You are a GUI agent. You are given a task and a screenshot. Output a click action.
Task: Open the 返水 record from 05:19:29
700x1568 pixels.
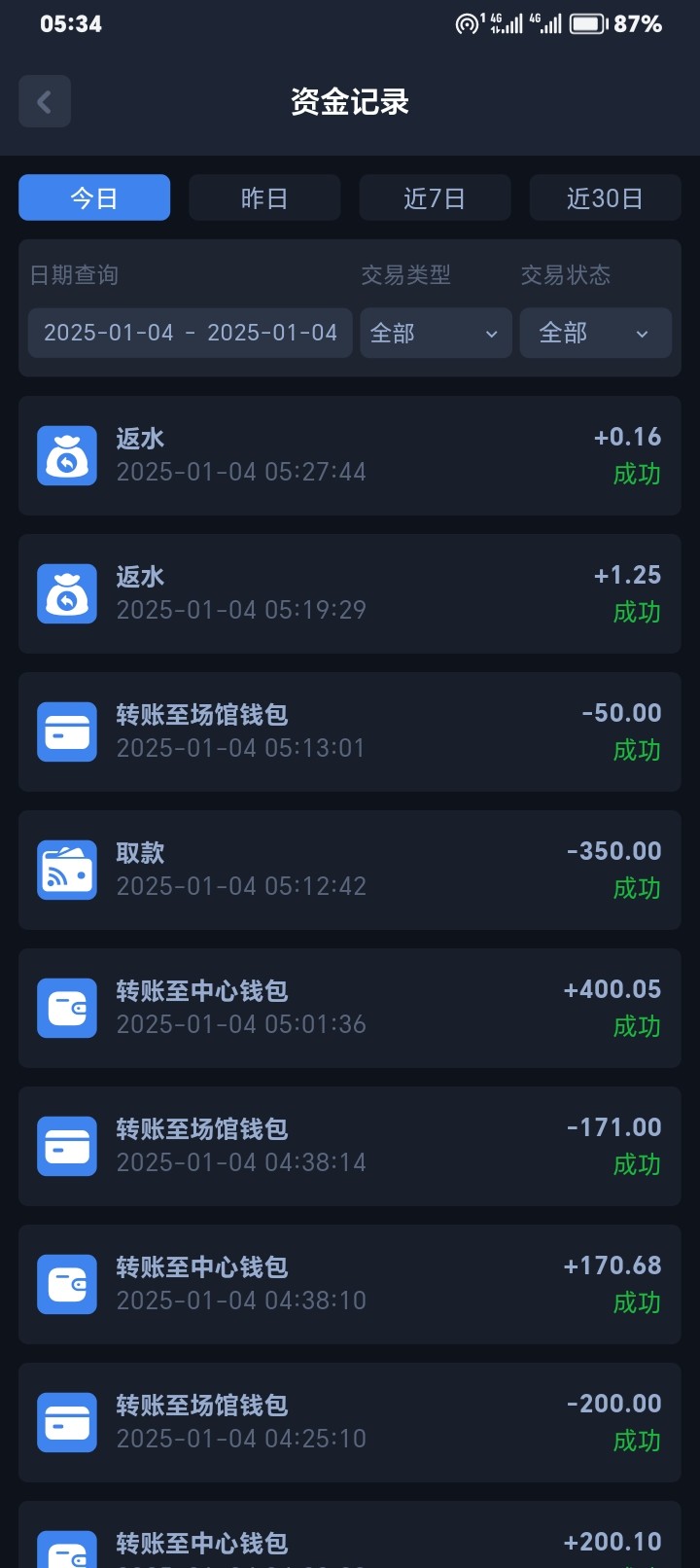click(350, 593)
